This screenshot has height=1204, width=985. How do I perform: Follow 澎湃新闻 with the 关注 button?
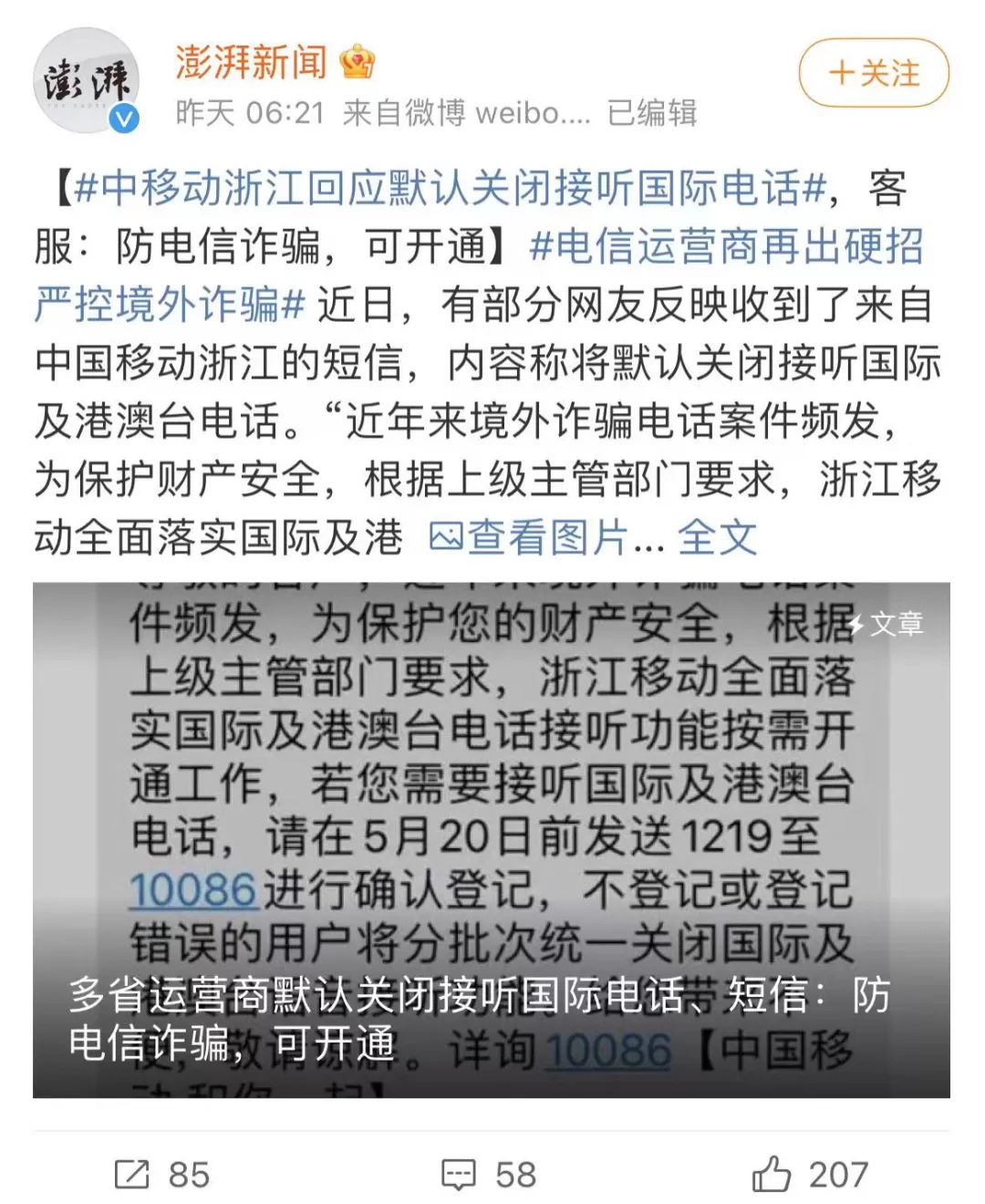(874, 73)
